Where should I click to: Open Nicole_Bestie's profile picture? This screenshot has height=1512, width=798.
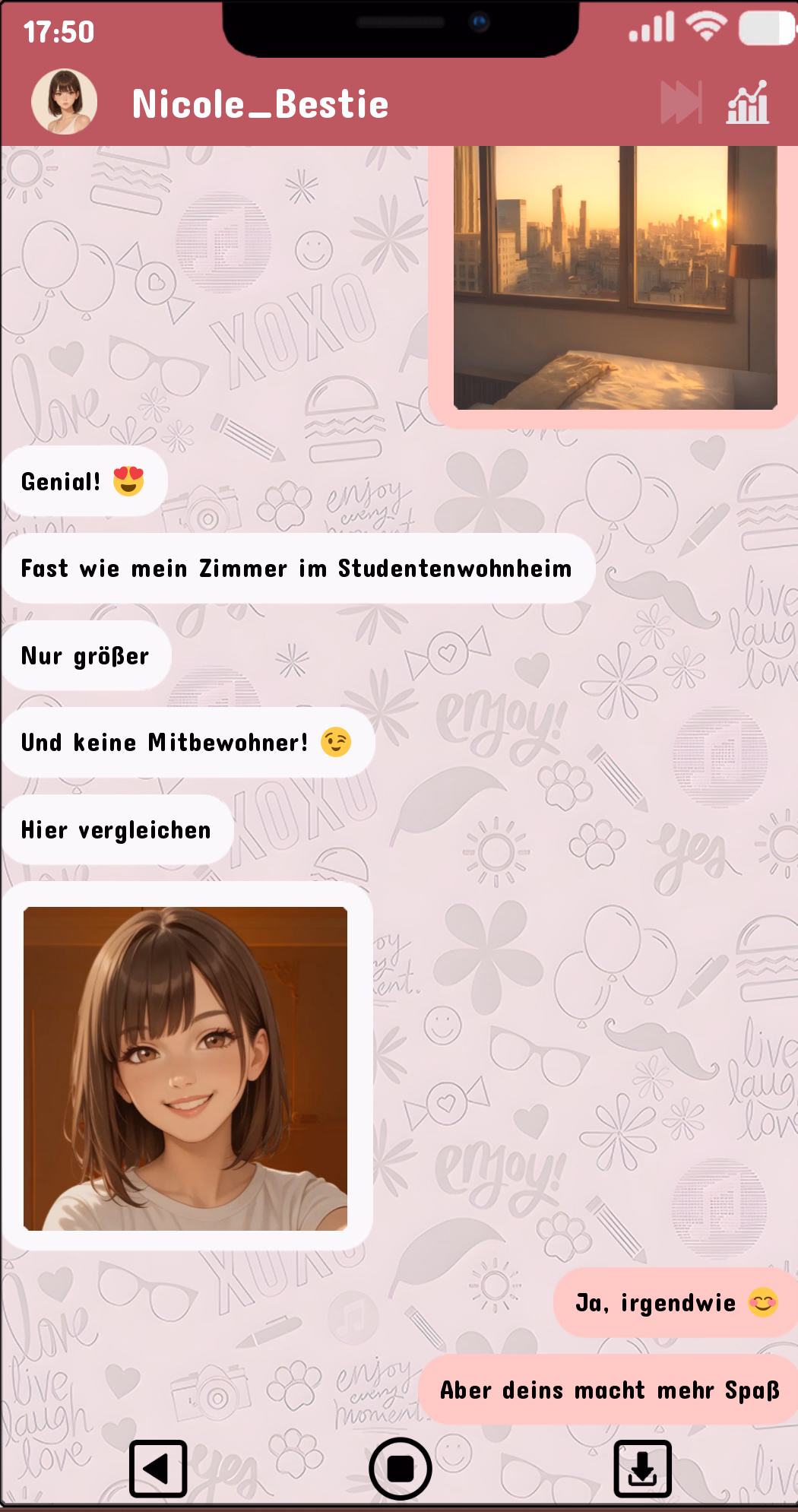(x=64, y=102)
